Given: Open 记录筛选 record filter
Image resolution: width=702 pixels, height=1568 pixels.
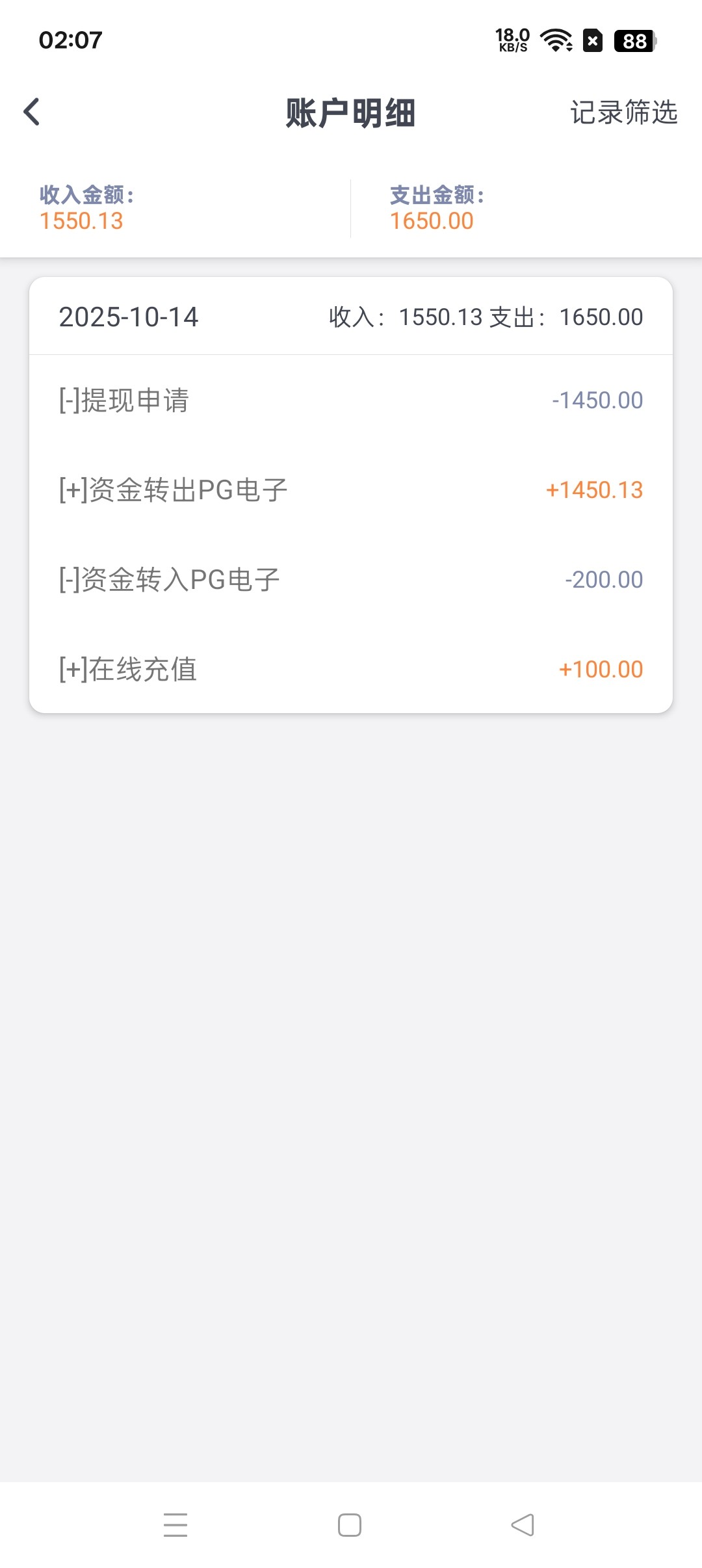Looking at the screenshot, I should [x=623, y=112].
